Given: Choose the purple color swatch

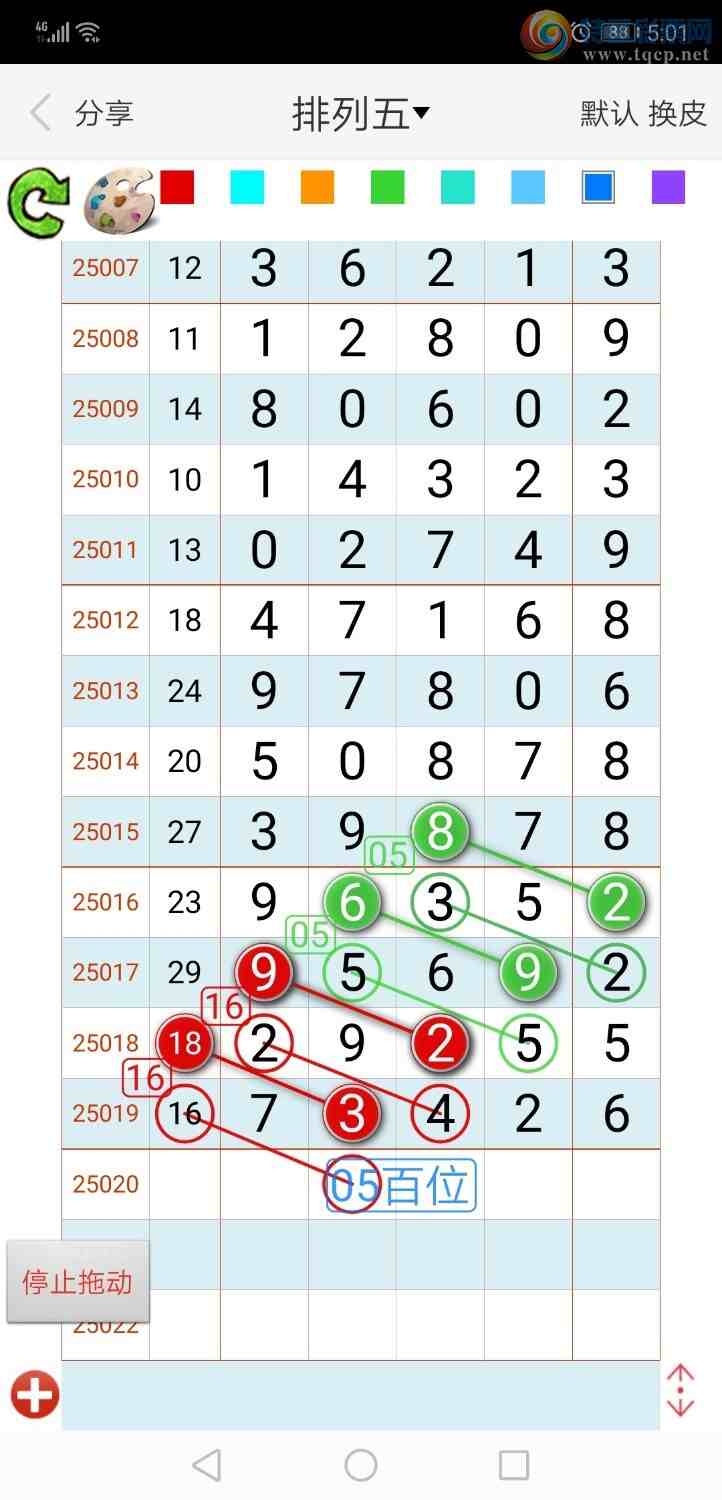Looking at the screenshot, I should pyautogui.click(x=668, y=187).
